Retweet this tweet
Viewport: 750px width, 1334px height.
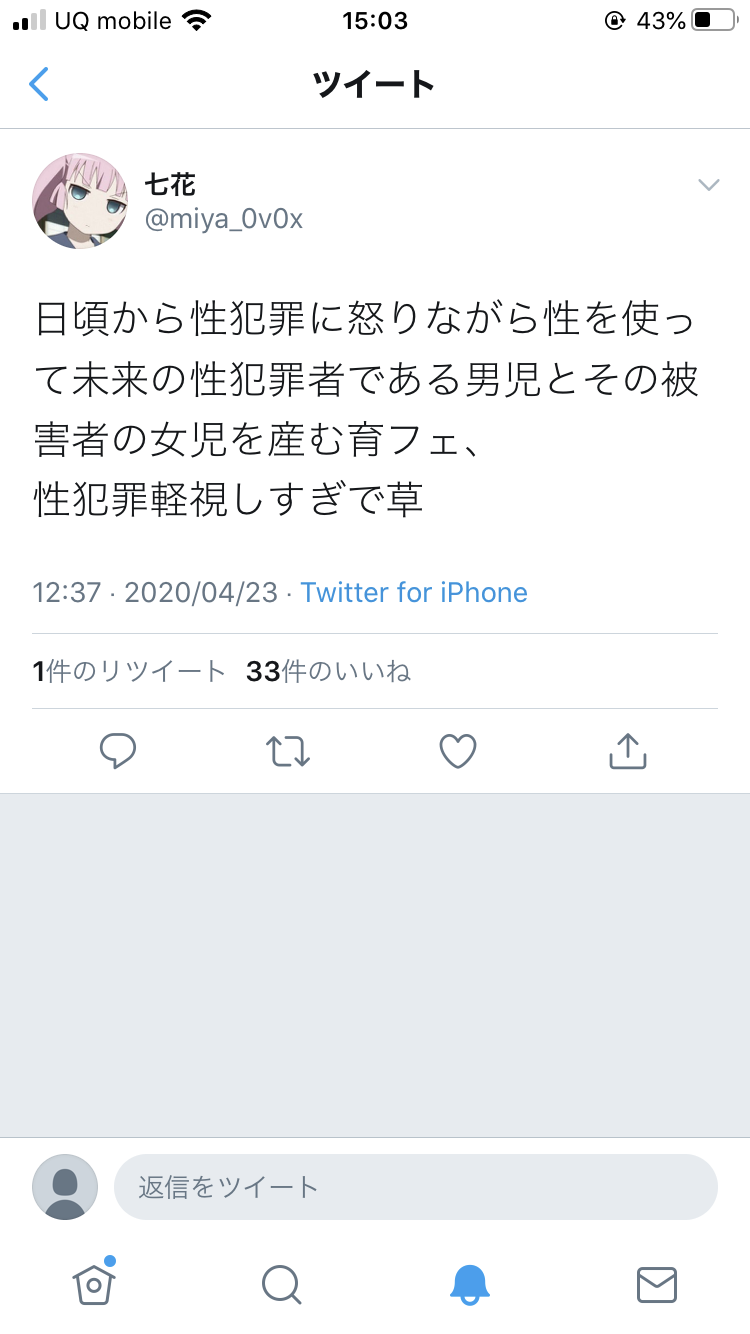(x=288, y=751)
